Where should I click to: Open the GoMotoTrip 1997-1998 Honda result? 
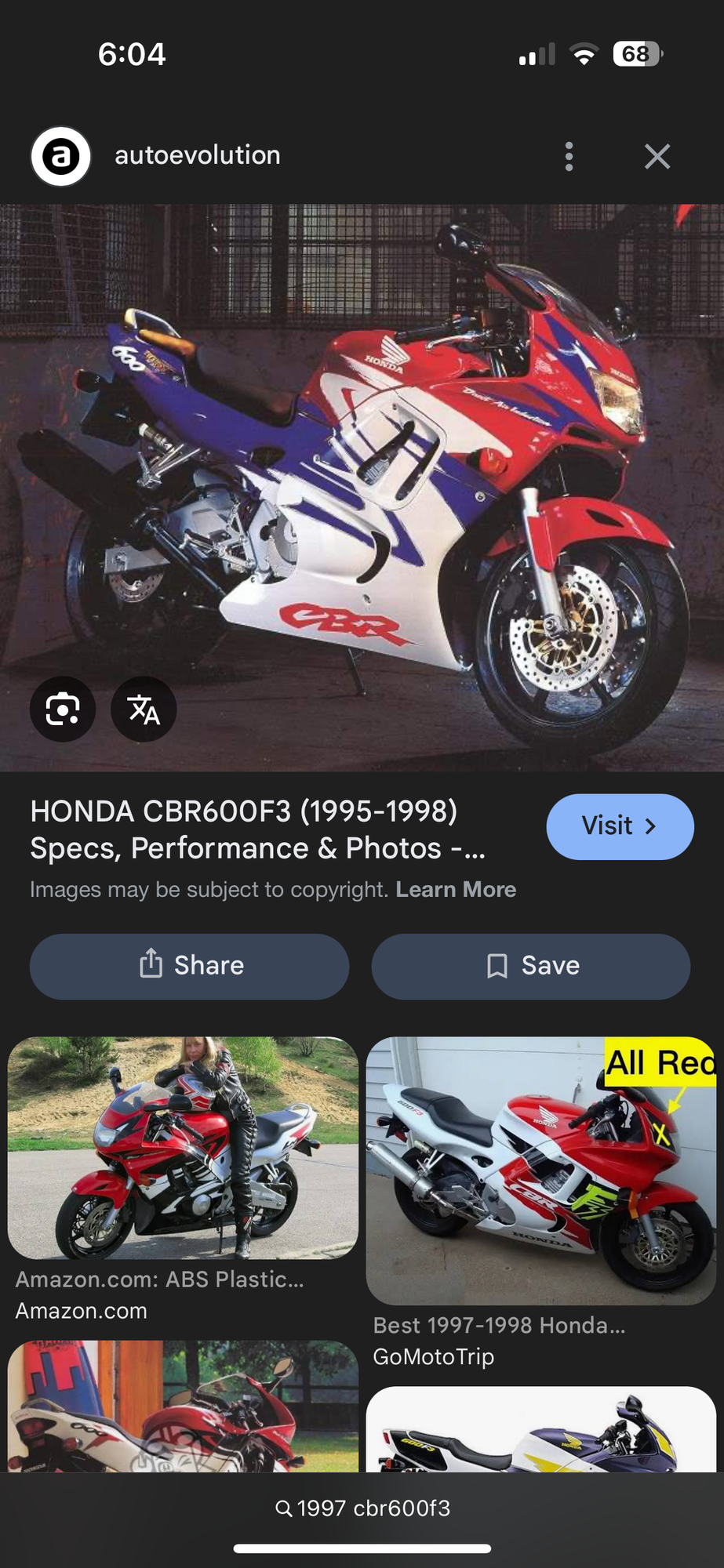click(x=541, y=1203)
